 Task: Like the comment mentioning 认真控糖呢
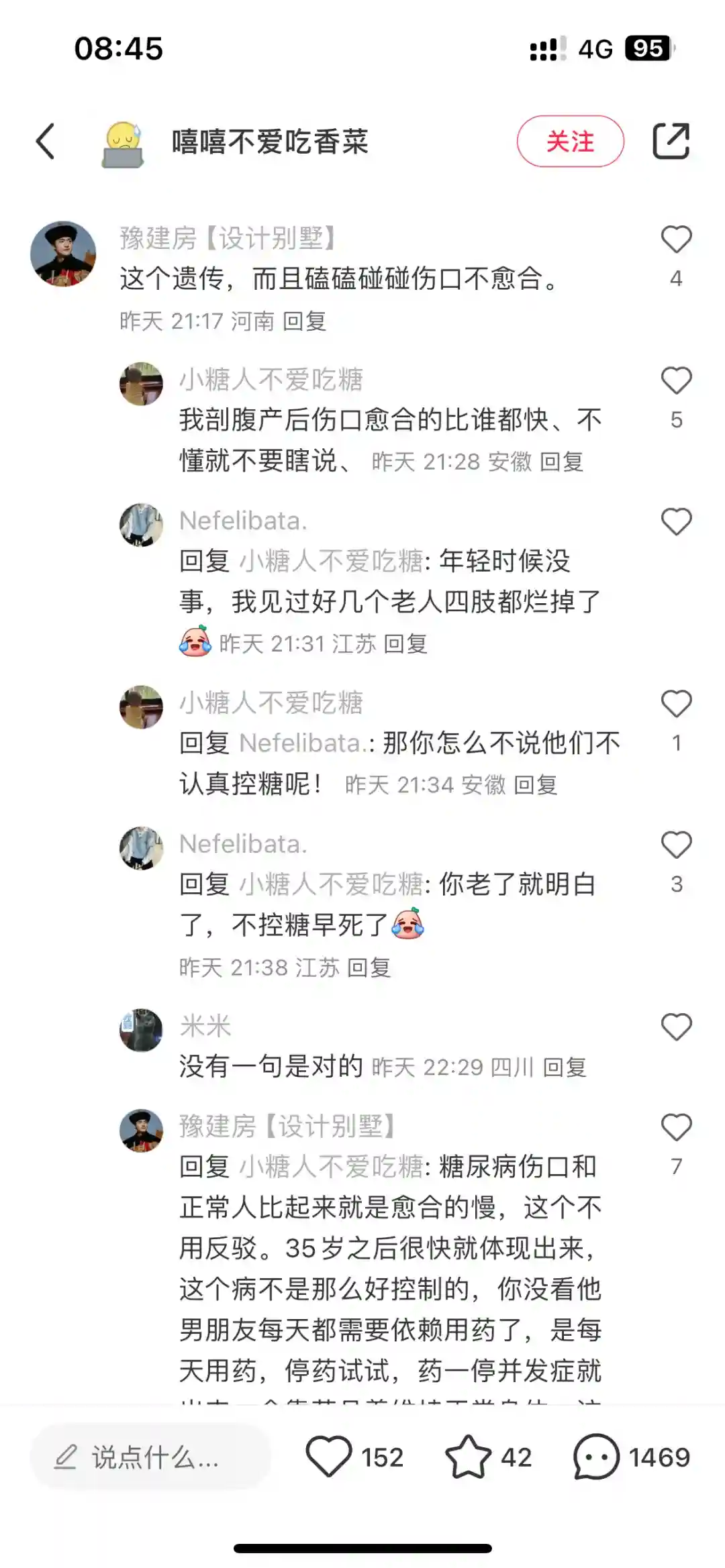click(675, 704)
